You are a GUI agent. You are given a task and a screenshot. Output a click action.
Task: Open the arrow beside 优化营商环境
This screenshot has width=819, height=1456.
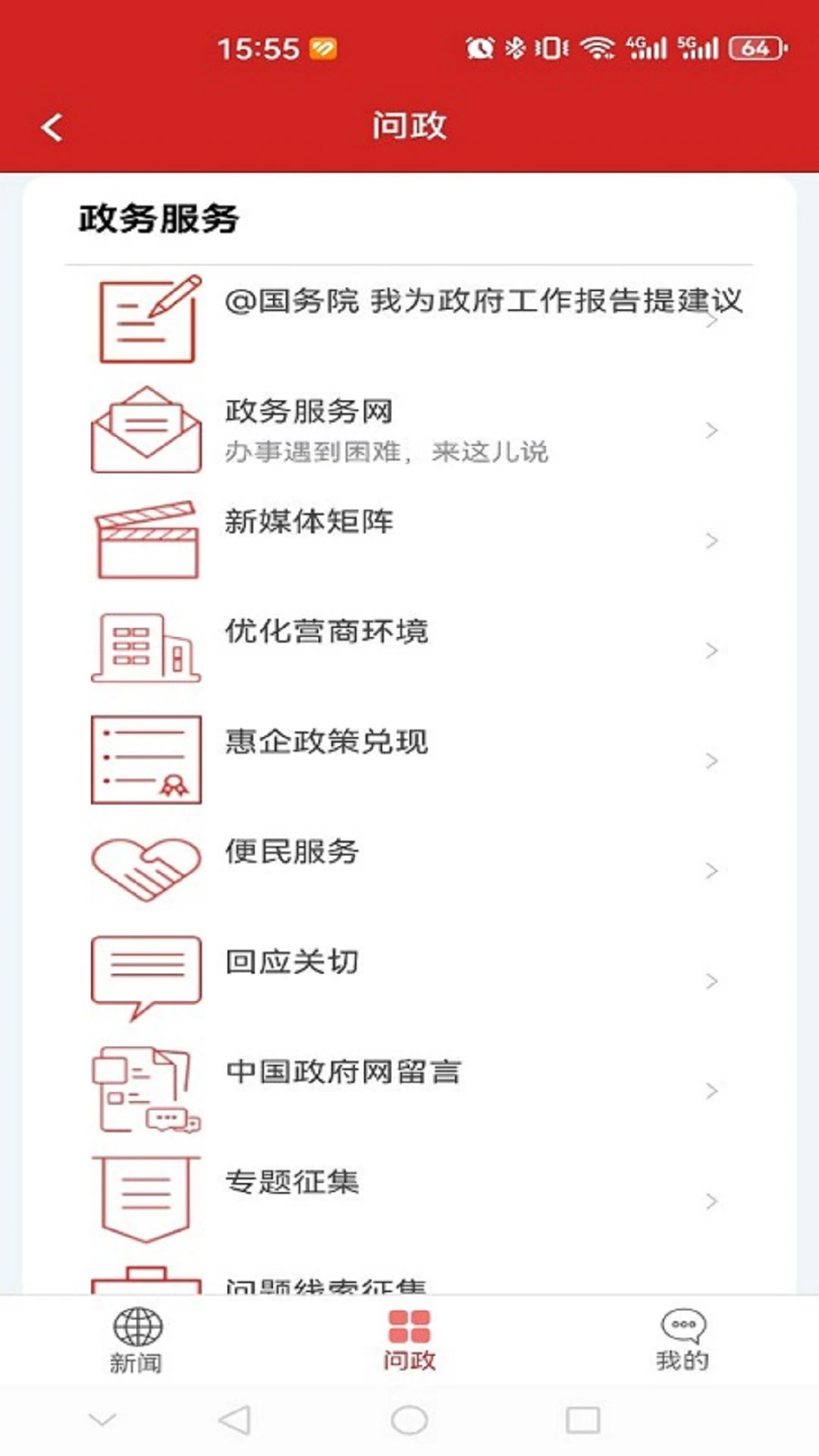[710, 650]
